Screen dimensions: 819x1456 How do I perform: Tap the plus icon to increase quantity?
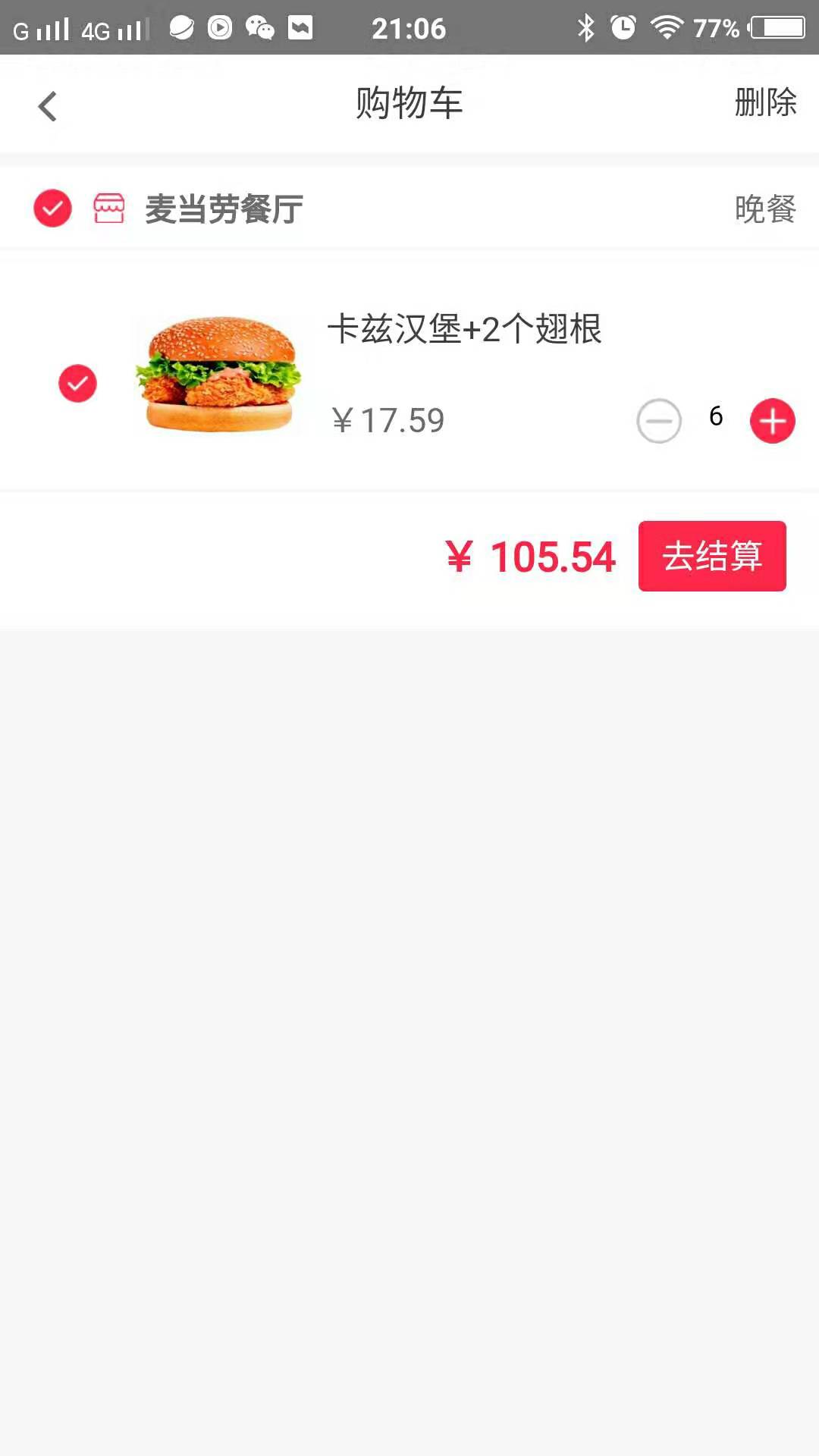[x=772, y=421]
